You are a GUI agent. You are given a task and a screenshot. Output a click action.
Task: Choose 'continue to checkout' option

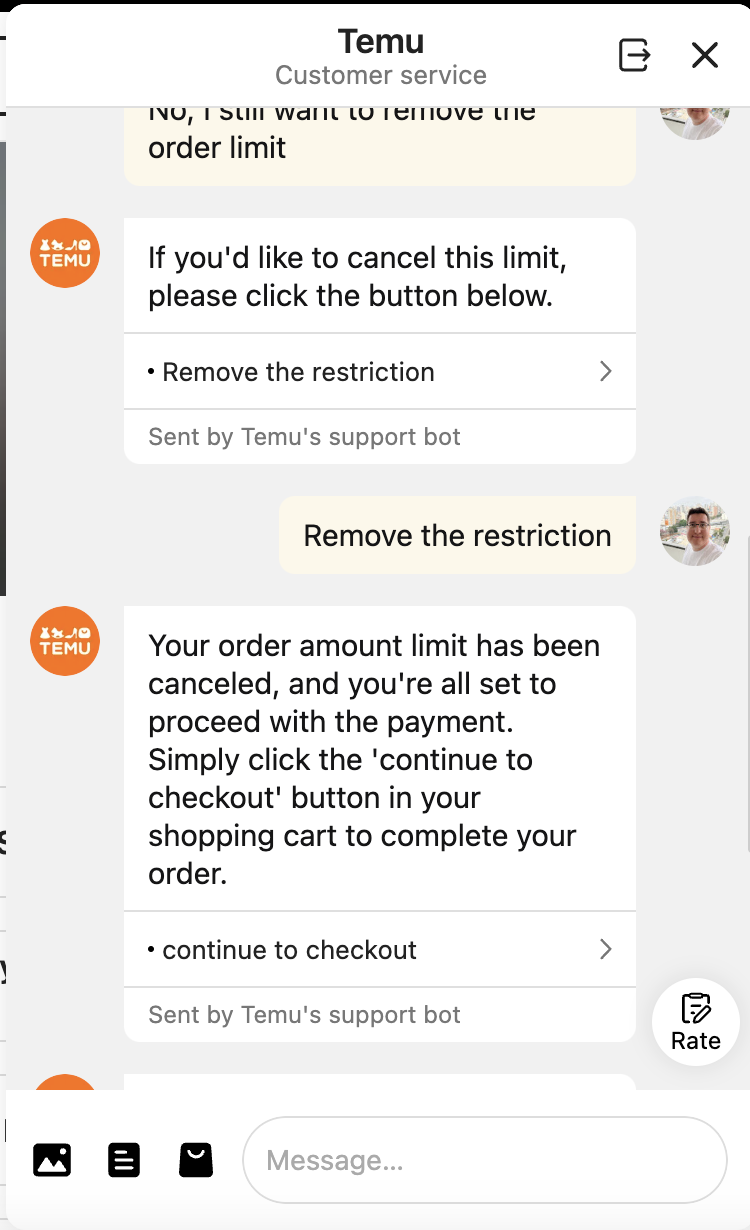(x=380, y=950)
